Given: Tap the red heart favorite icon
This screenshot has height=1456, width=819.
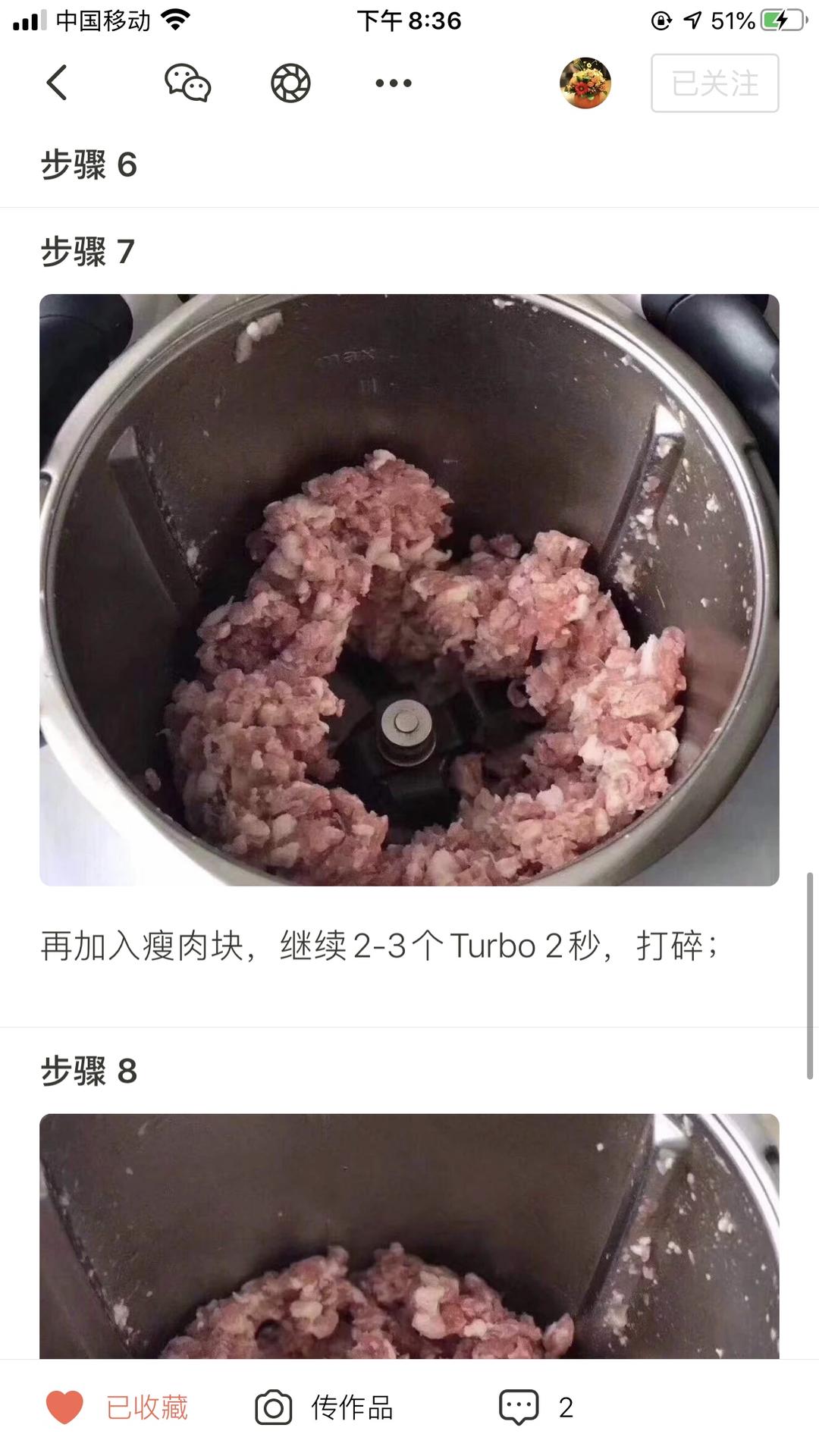Looking at the screenshot, I should pyautogui.click(x=65, y=1408).
